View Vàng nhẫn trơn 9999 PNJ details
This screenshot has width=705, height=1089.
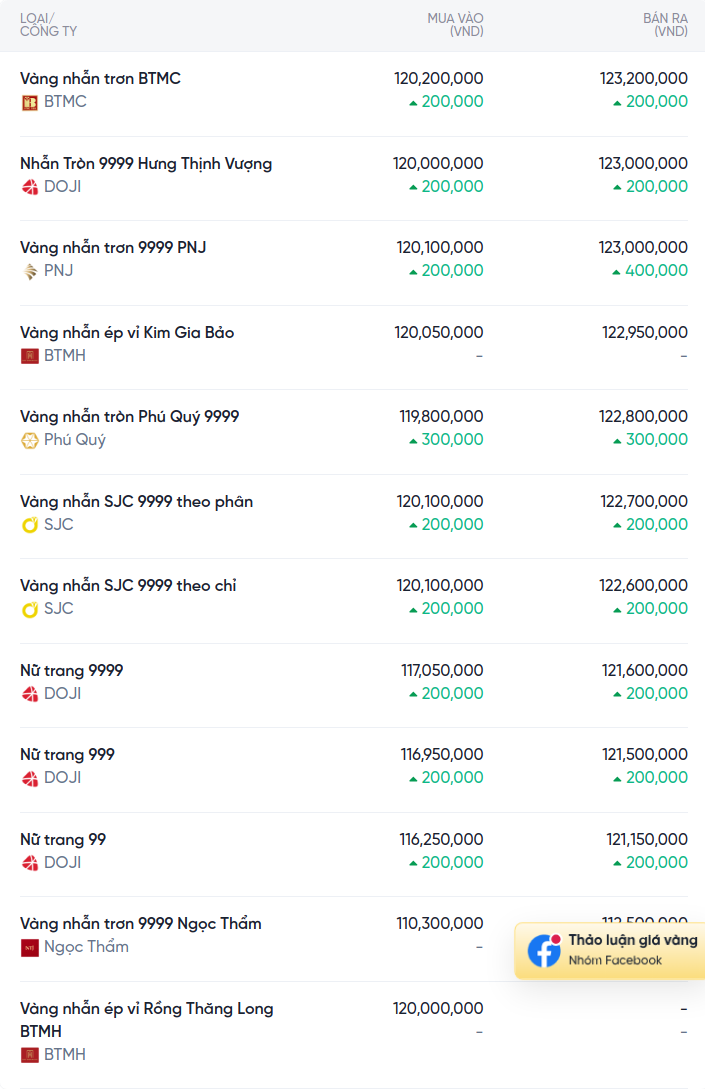[113, 248]
